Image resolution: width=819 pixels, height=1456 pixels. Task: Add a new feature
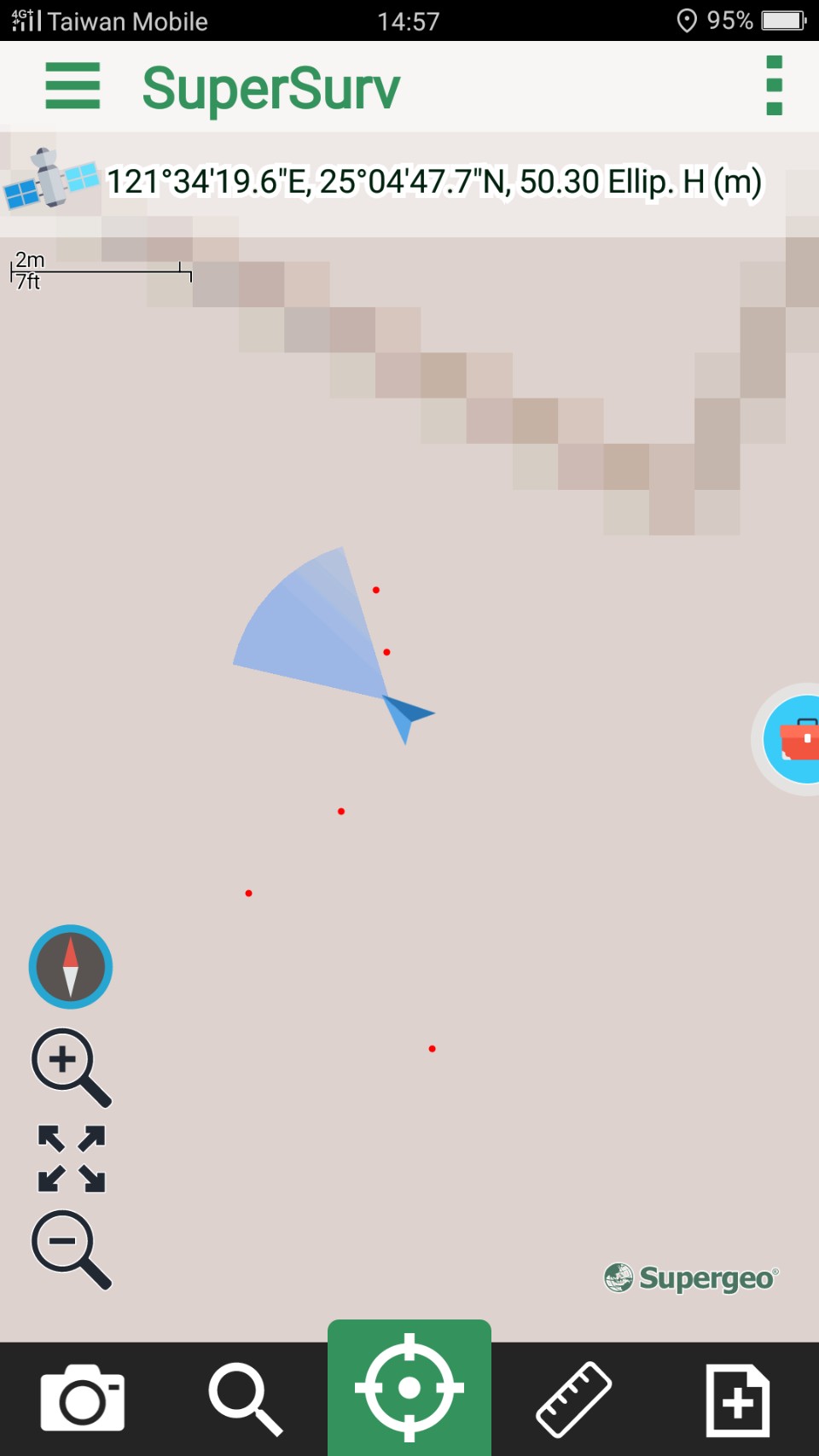point(738,1400)
